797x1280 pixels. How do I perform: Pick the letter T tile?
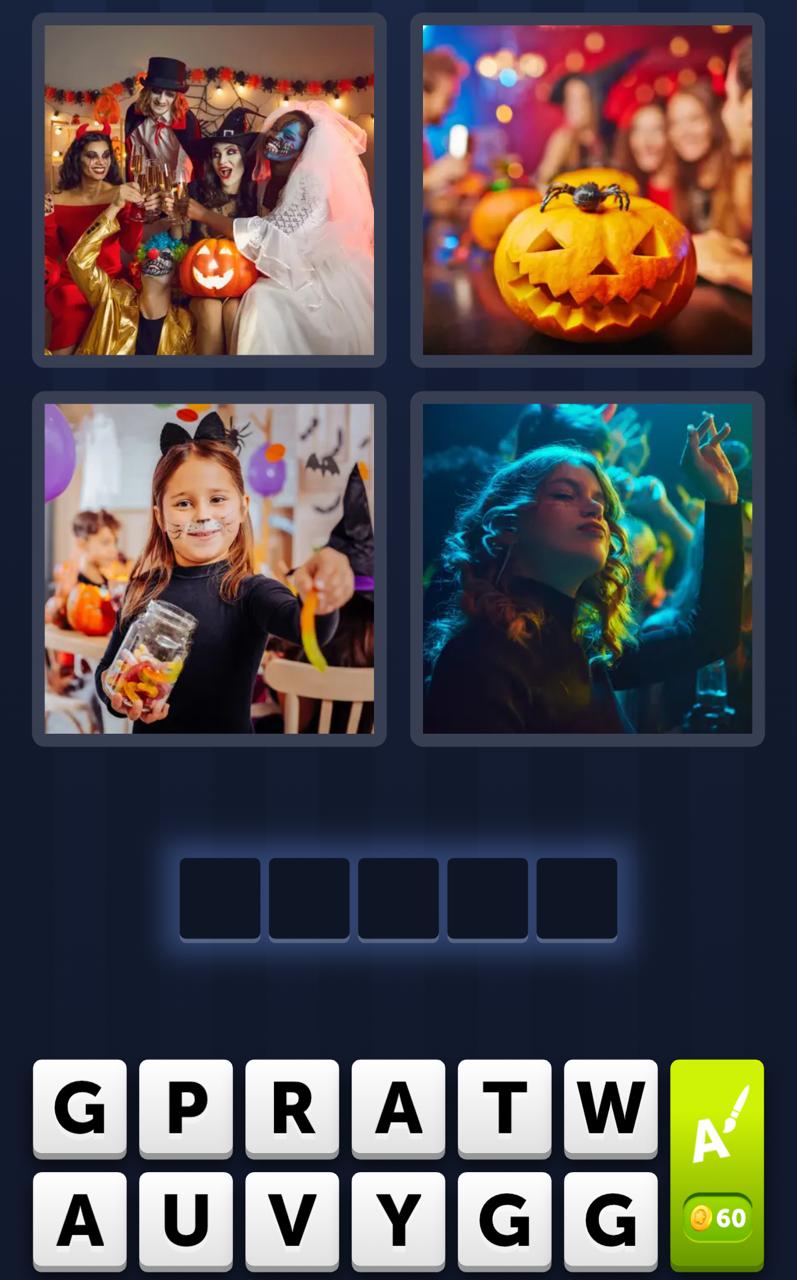click(504, 1108)
